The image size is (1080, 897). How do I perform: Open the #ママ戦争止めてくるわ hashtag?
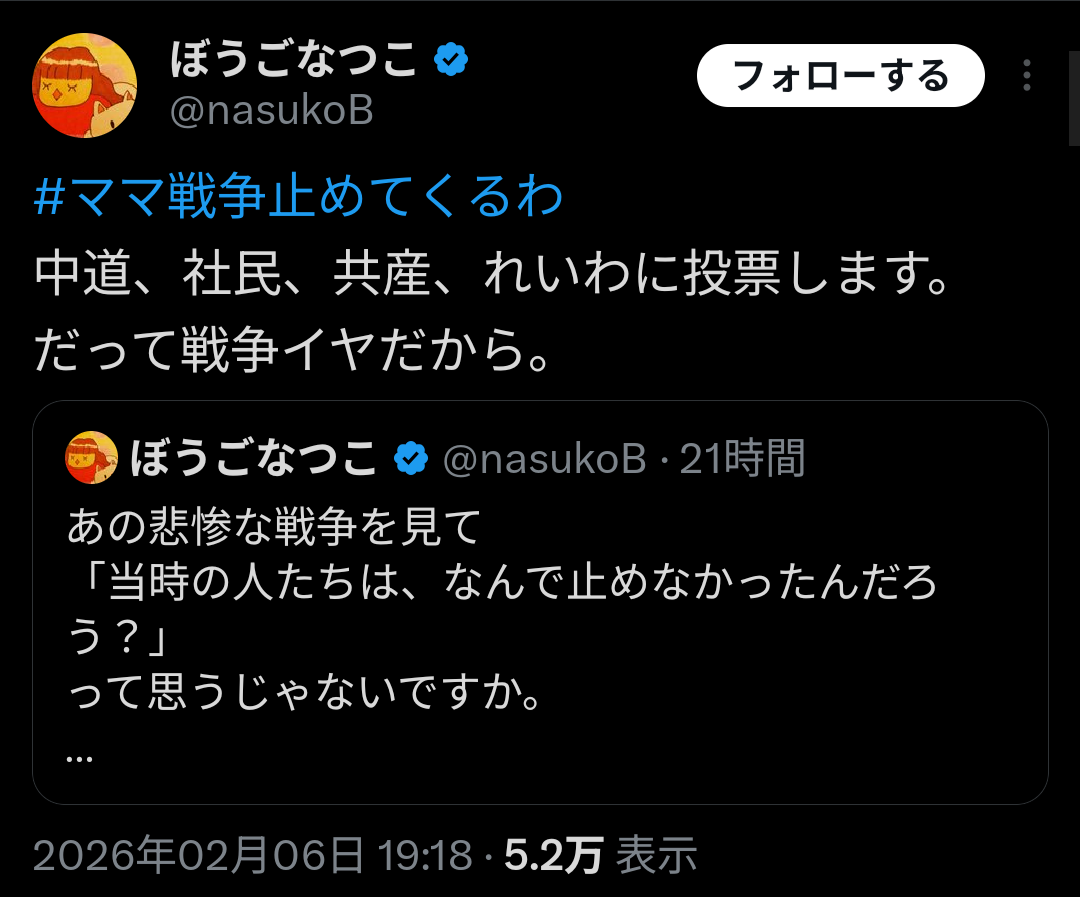(298, 197)
